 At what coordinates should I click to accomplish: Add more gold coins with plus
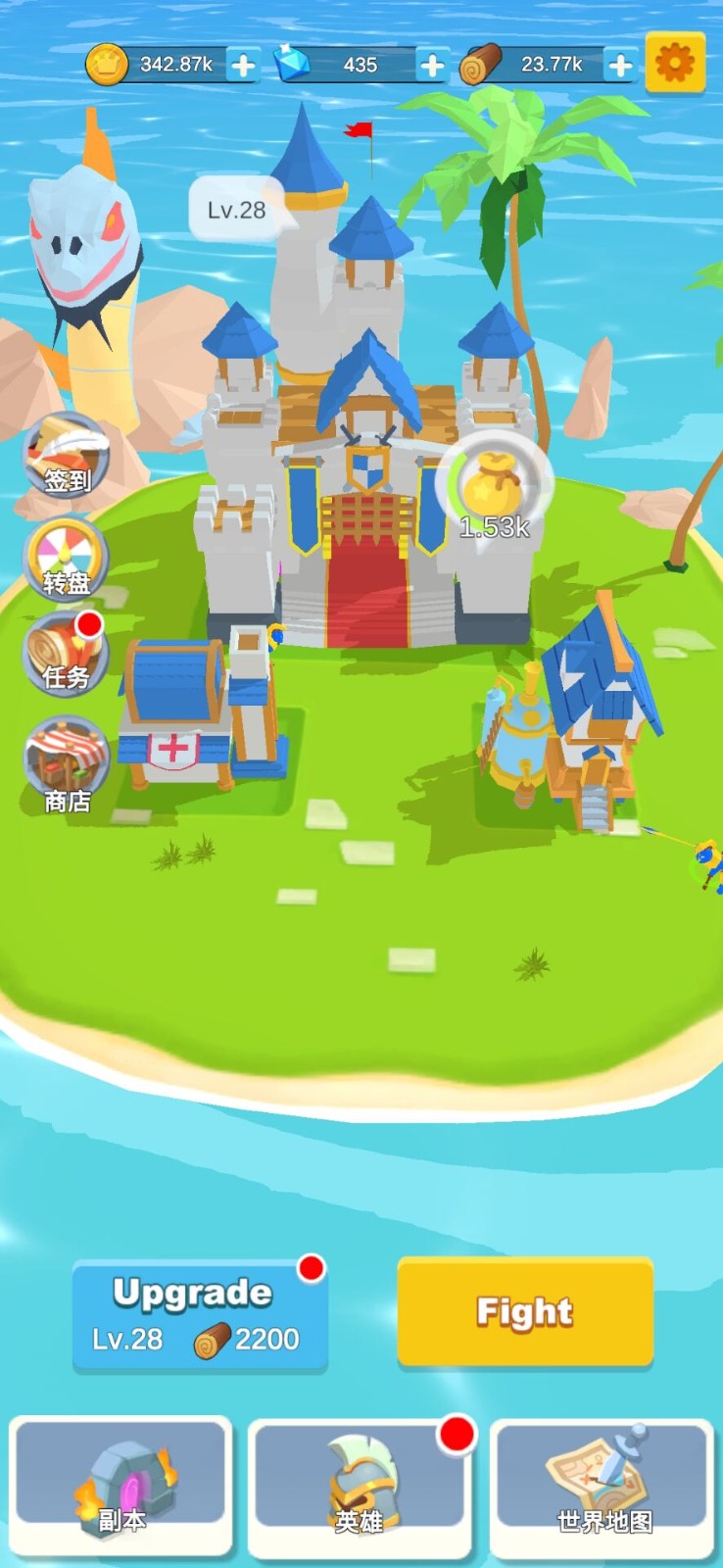tap(243, 66)
